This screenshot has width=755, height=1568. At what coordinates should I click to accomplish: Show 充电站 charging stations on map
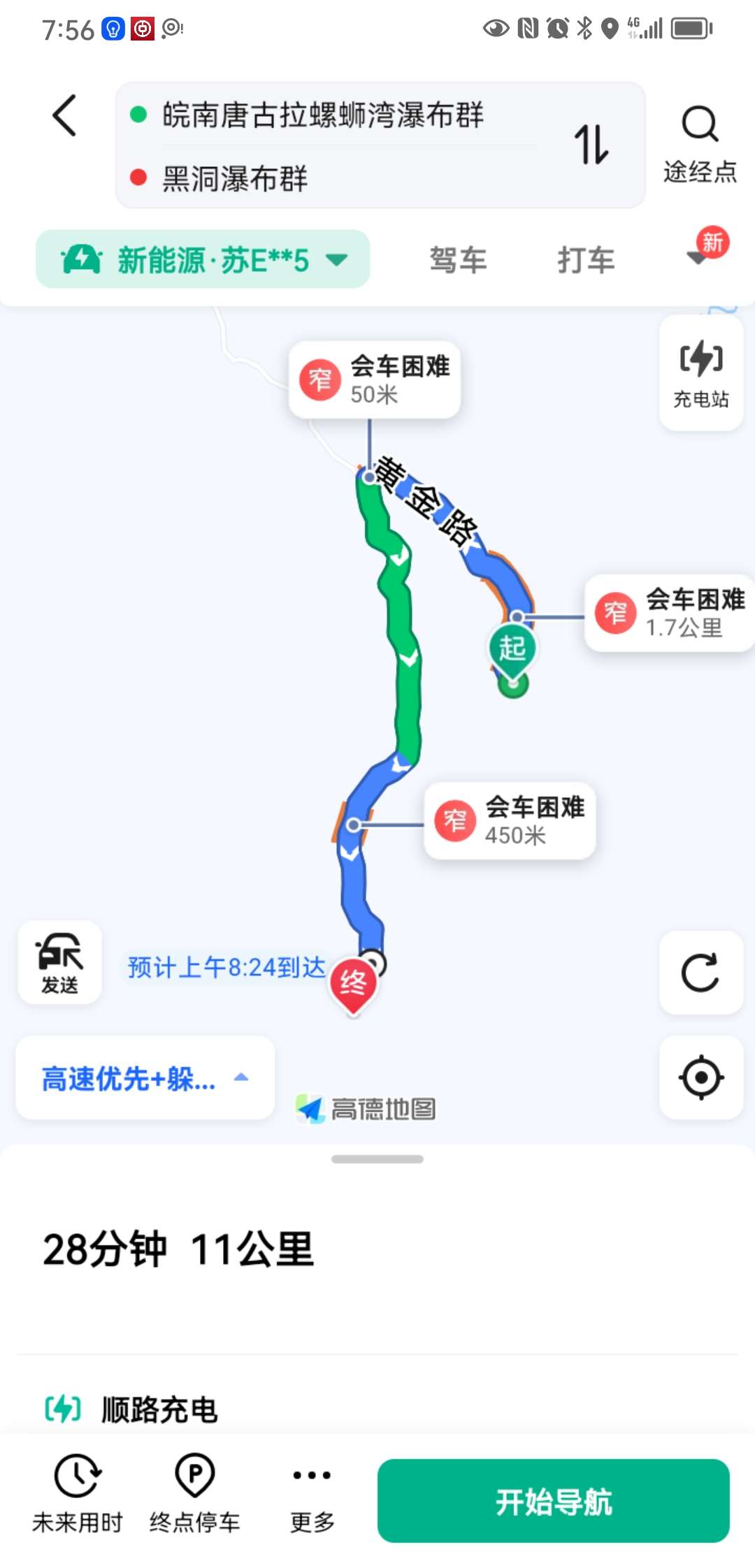coord(700,373)
